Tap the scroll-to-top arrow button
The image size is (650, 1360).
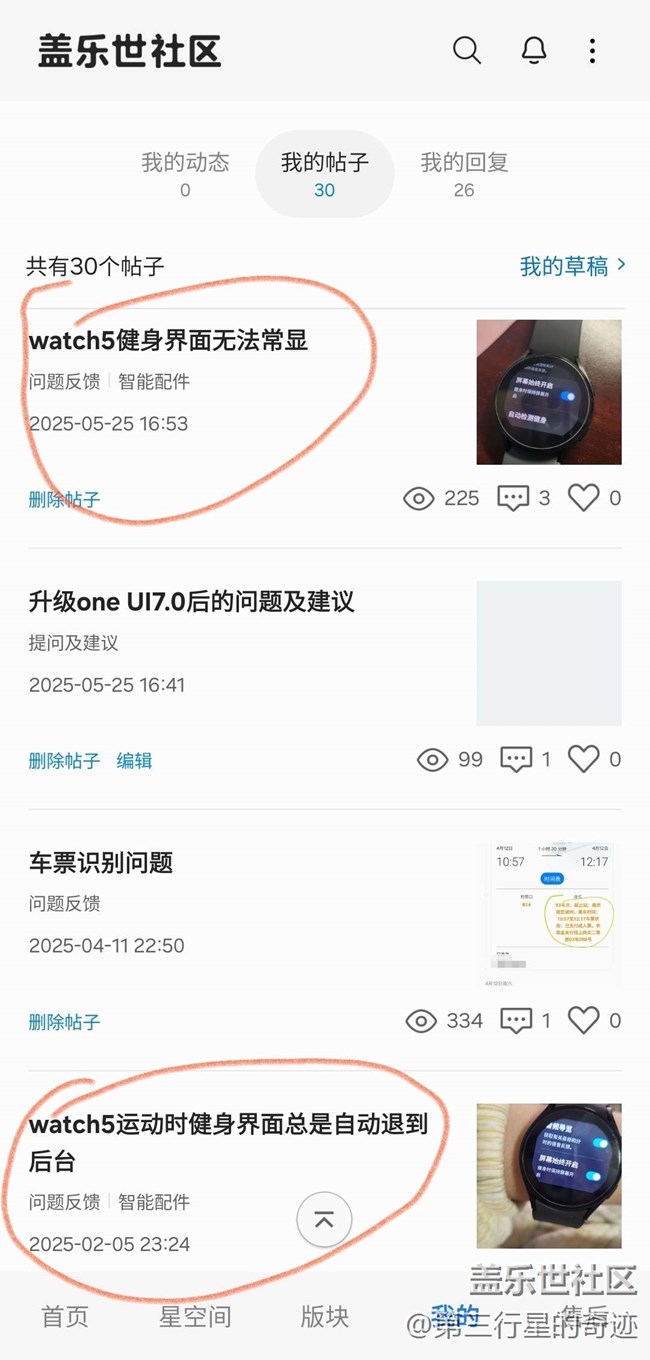point(324,1219)
